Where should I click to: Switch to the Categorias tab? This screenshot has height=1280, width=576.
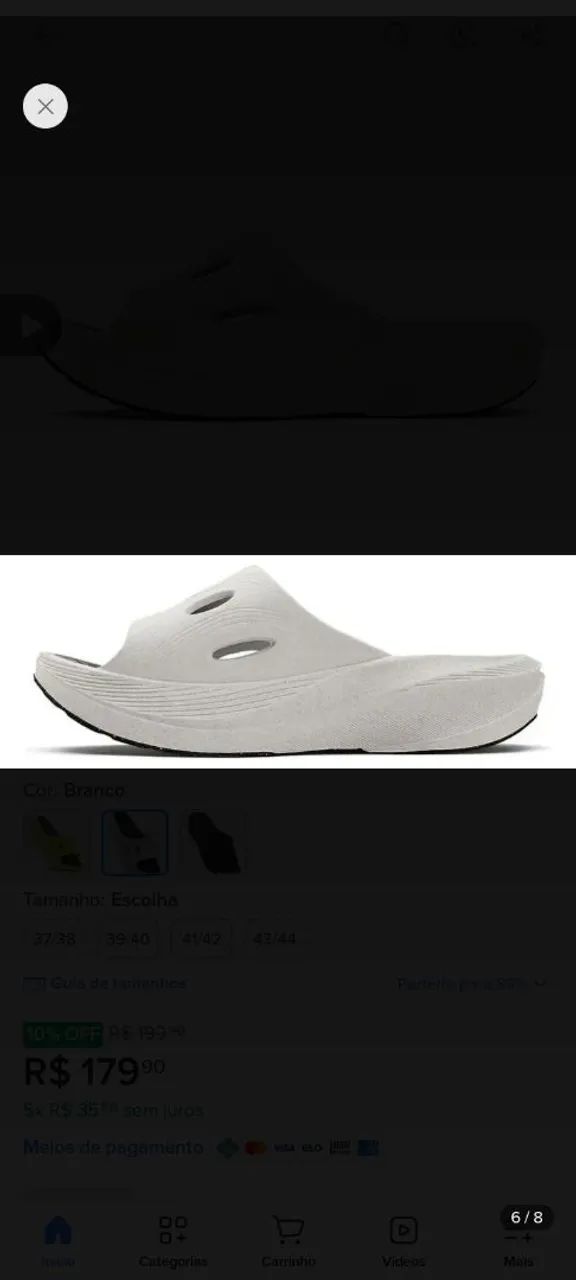[173, 1241]
